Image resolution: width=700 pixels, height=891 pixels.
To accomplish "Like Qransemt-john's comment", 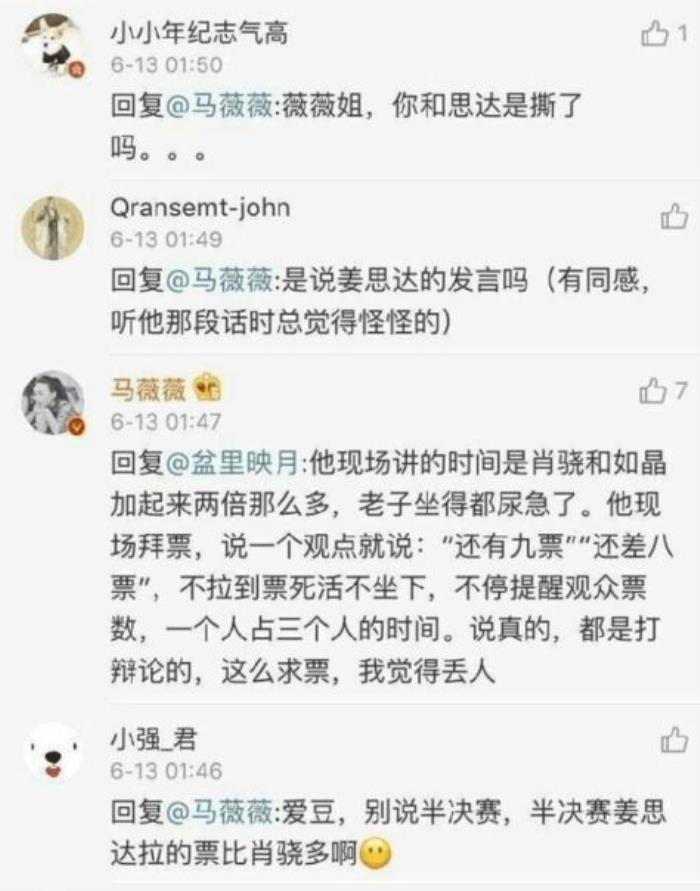I will click(x=674, y=215).
